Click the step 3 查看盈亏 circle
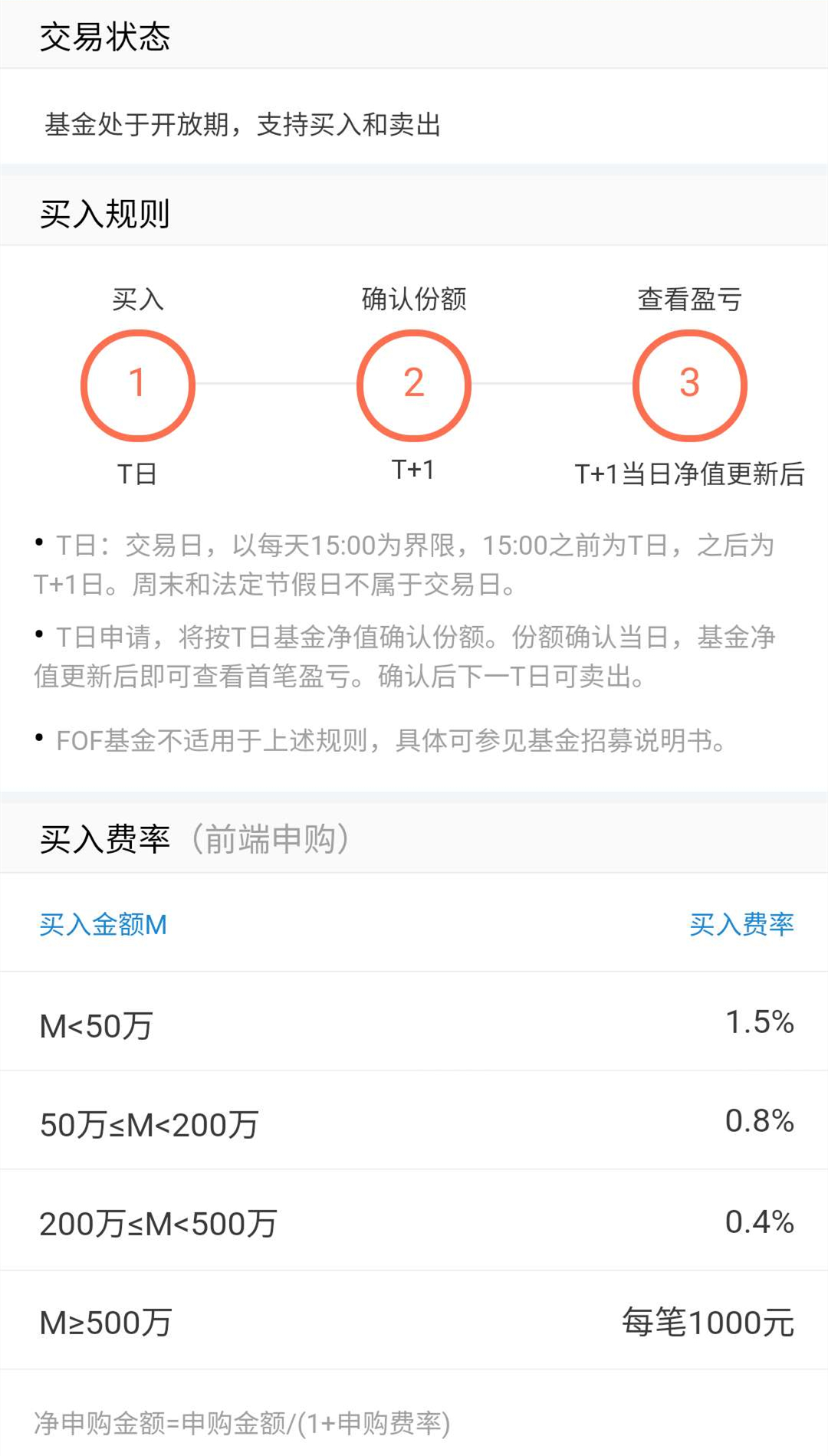This screenshot has height=1456, width=828. click(x=690, y=383)
